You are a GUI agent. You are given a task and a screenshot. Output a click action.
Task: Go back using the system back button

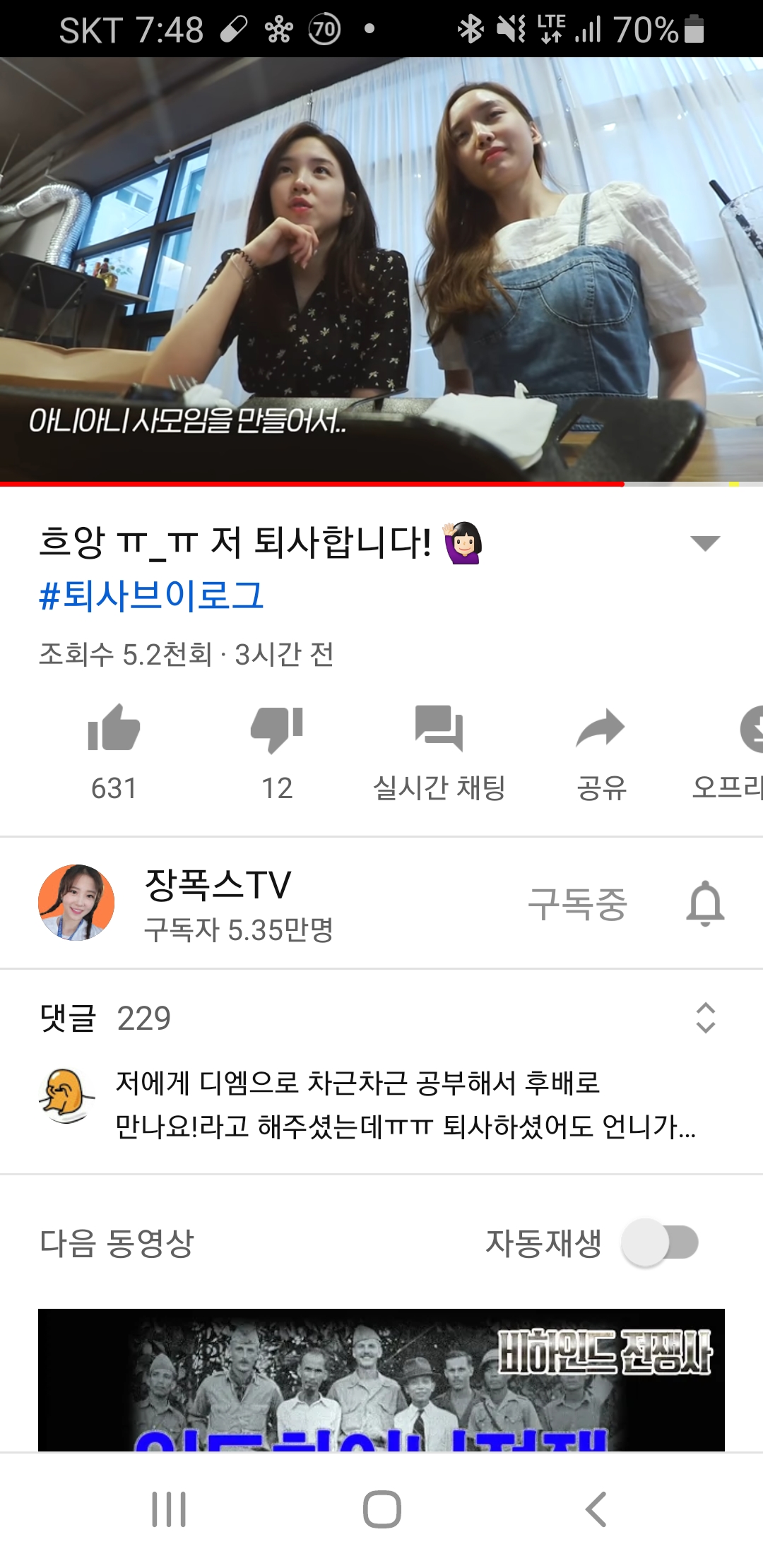pos(596,1509)
